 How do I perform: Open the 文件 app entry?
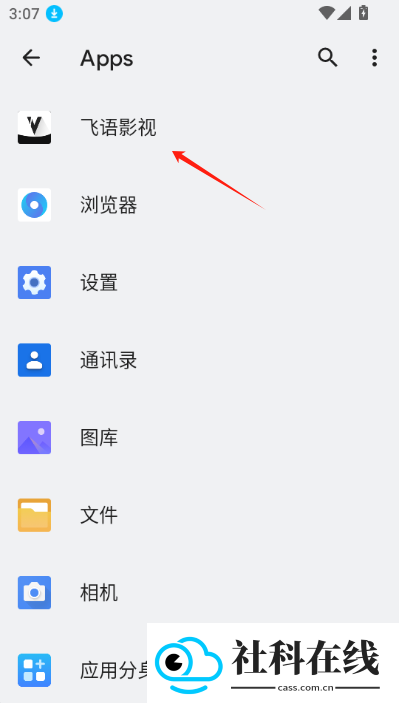click(200, 515)
